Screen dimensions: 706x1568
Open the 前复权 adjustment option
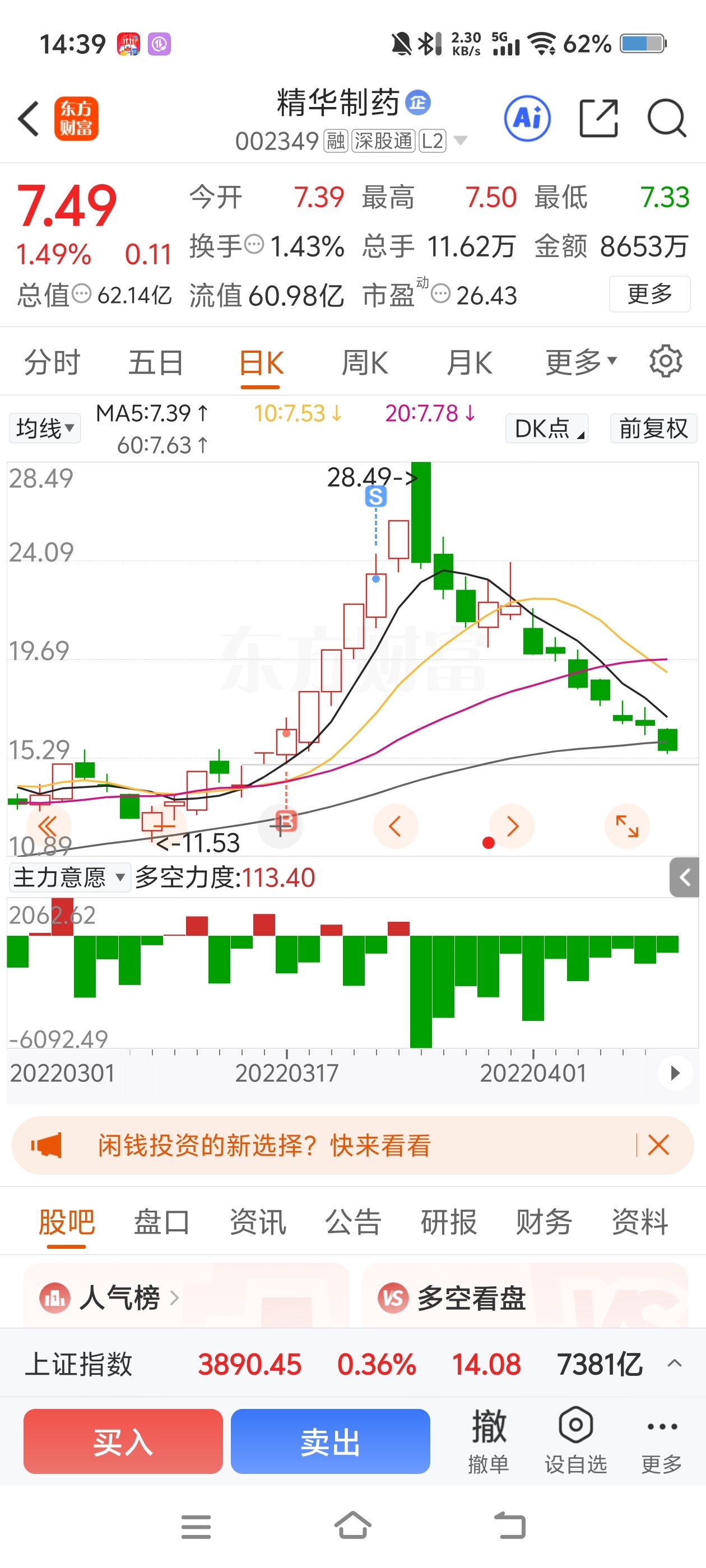point(654,428)
